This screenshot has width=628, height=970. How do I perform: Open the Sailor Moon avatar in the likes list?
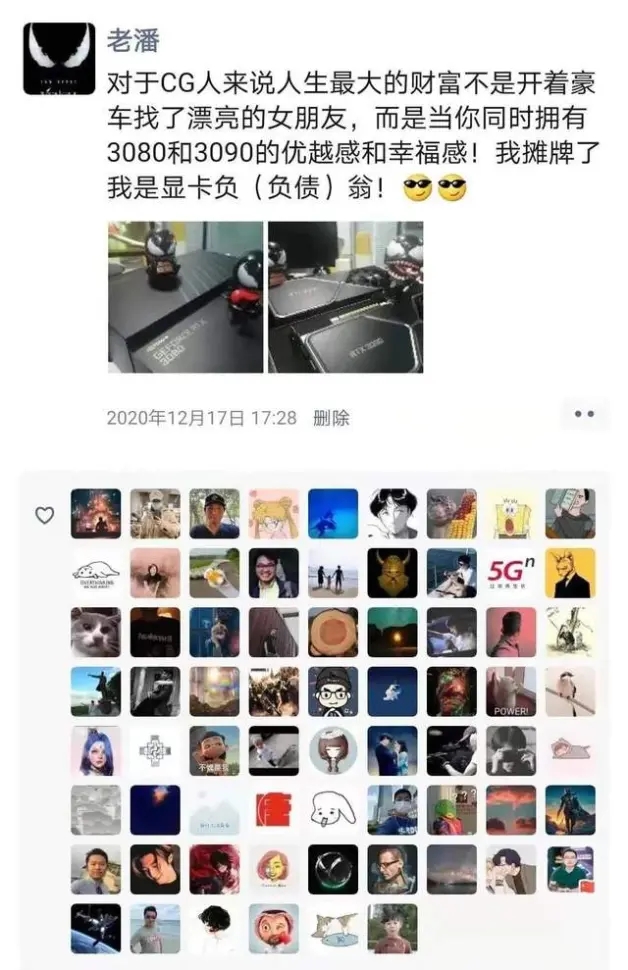(x=274, y=514)
